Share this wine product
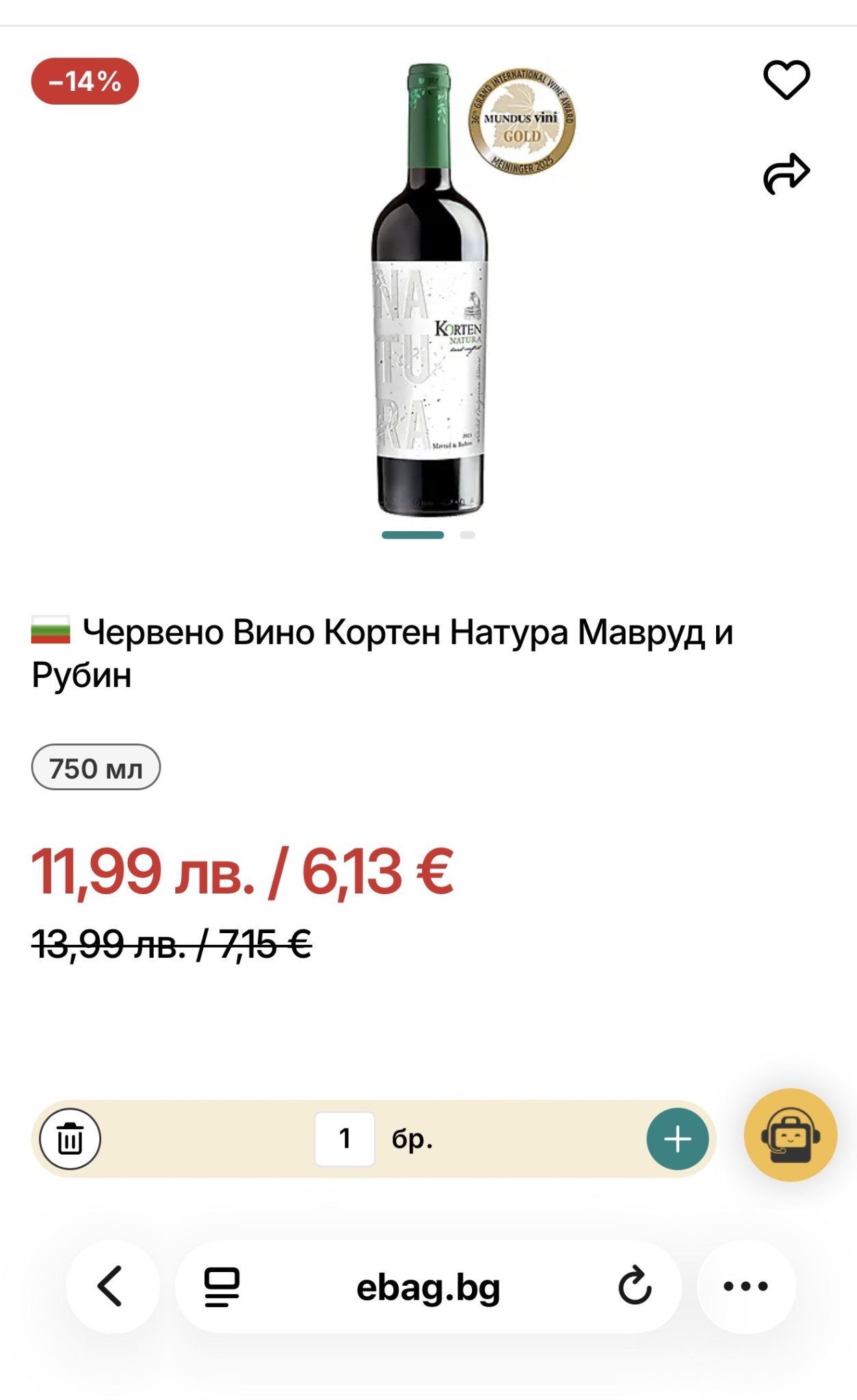Screen dimensions: 857x1400 [787, 174]
